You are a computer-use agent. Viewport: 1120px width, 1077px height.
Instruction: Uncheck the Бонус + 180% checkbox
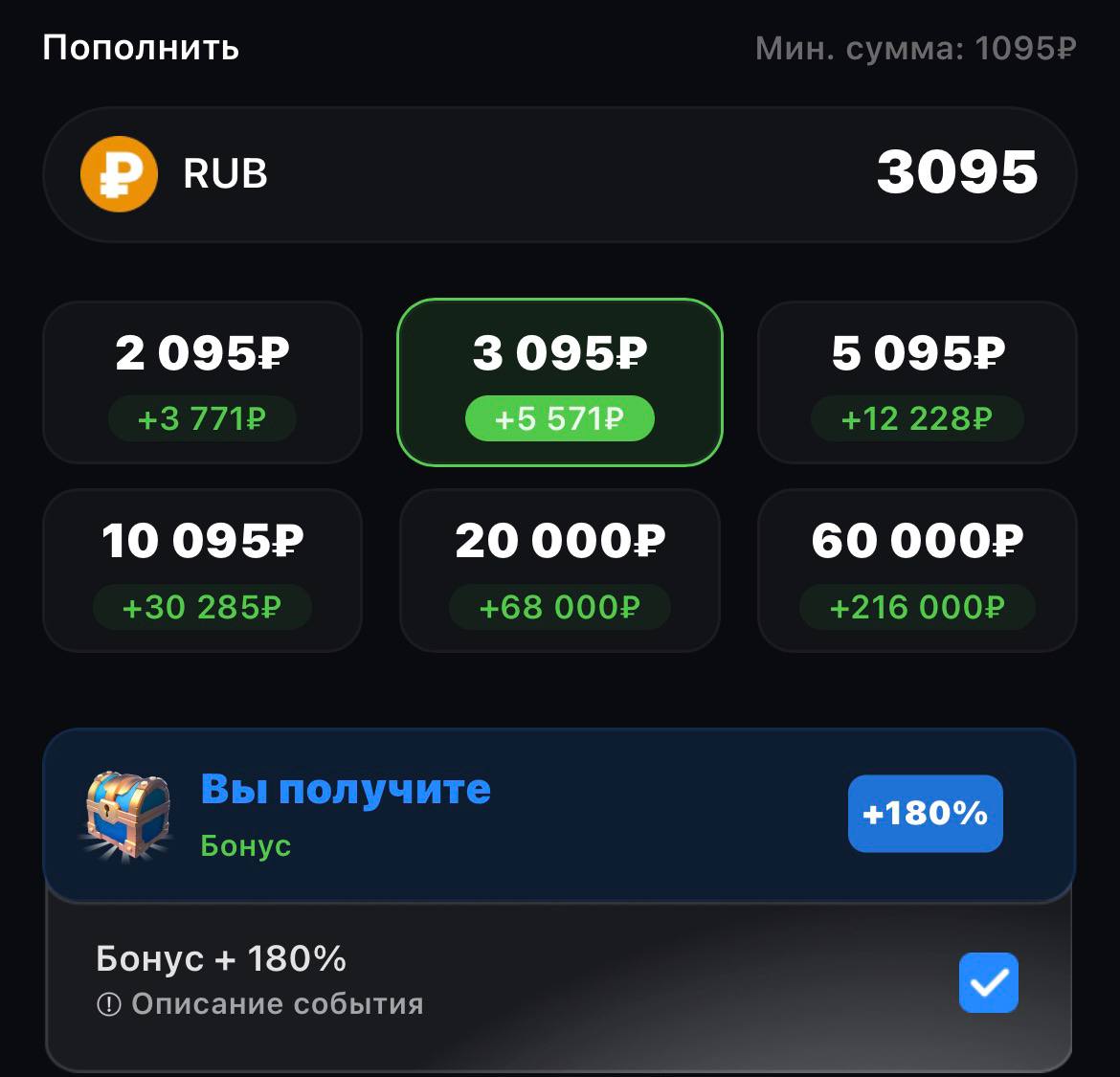[988, 982]
